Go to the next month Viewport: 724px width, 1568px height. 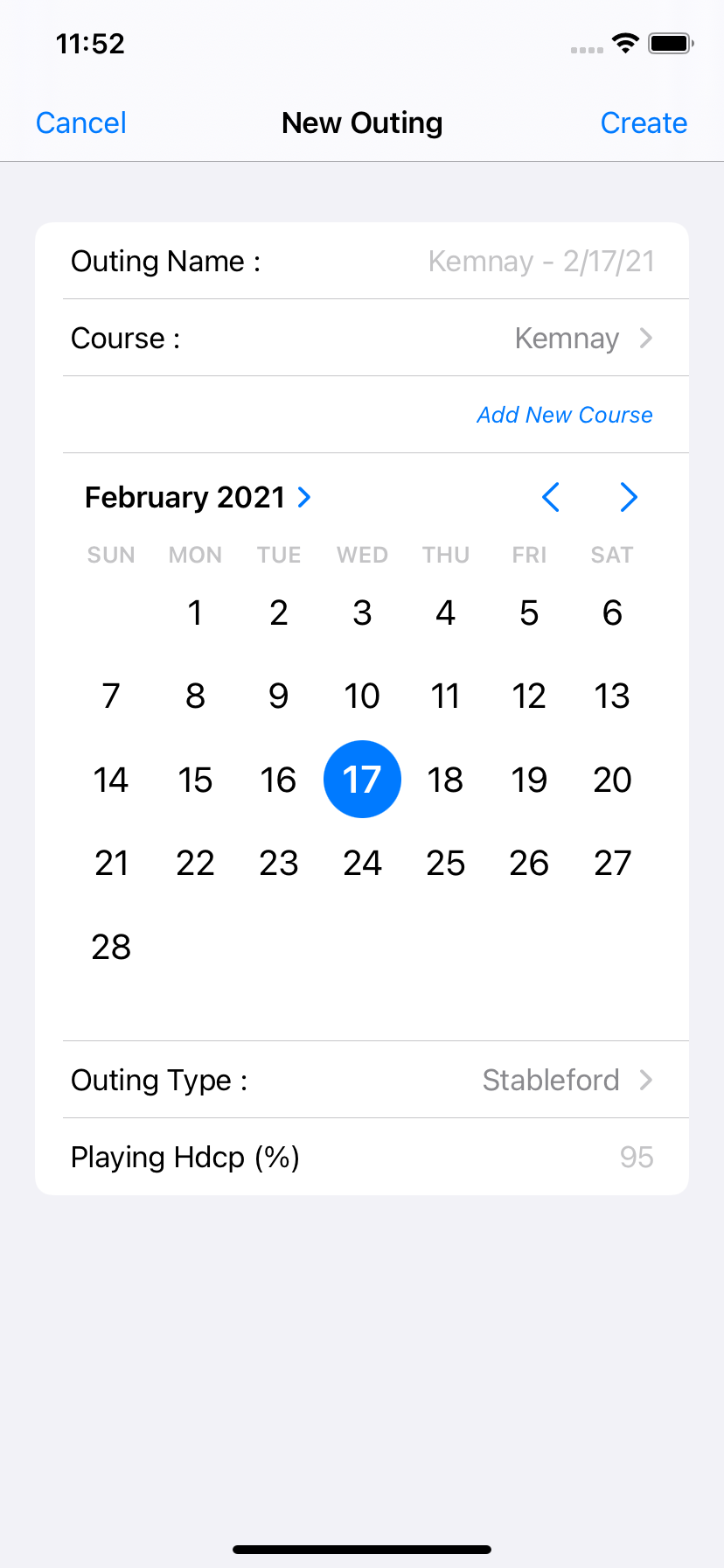click(628, 497)
